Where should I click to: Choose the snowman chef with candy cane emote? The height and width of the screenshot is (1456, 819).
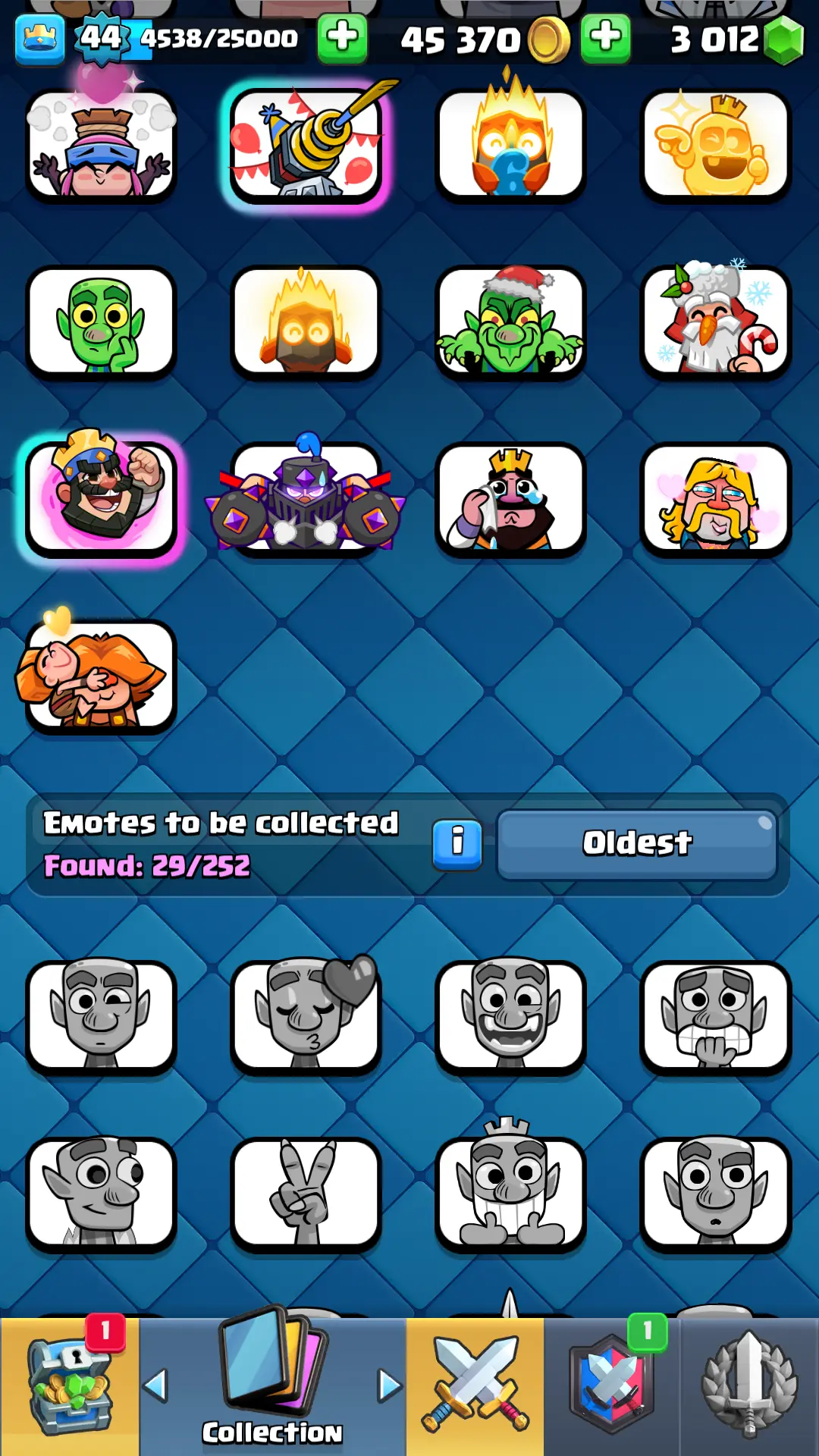tap(715, 322)
